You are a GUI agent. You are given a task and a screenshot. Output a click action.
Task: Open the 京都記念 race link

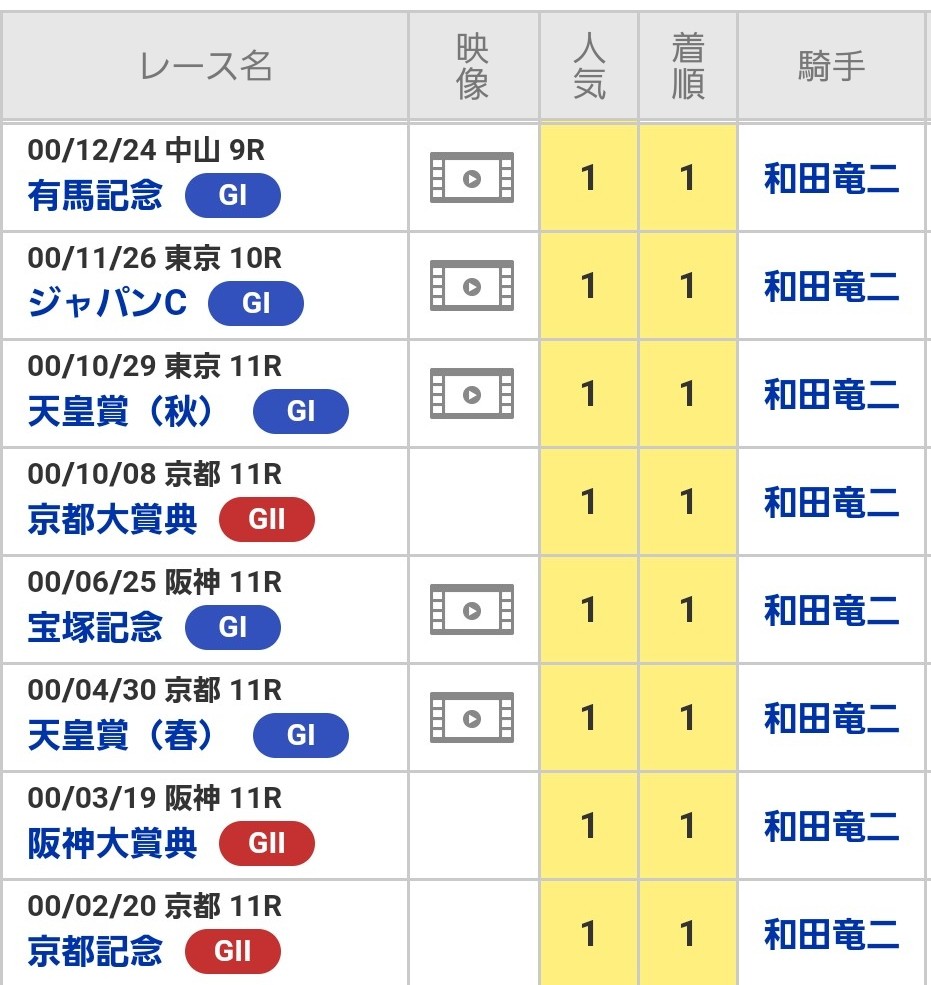point(95,952)
